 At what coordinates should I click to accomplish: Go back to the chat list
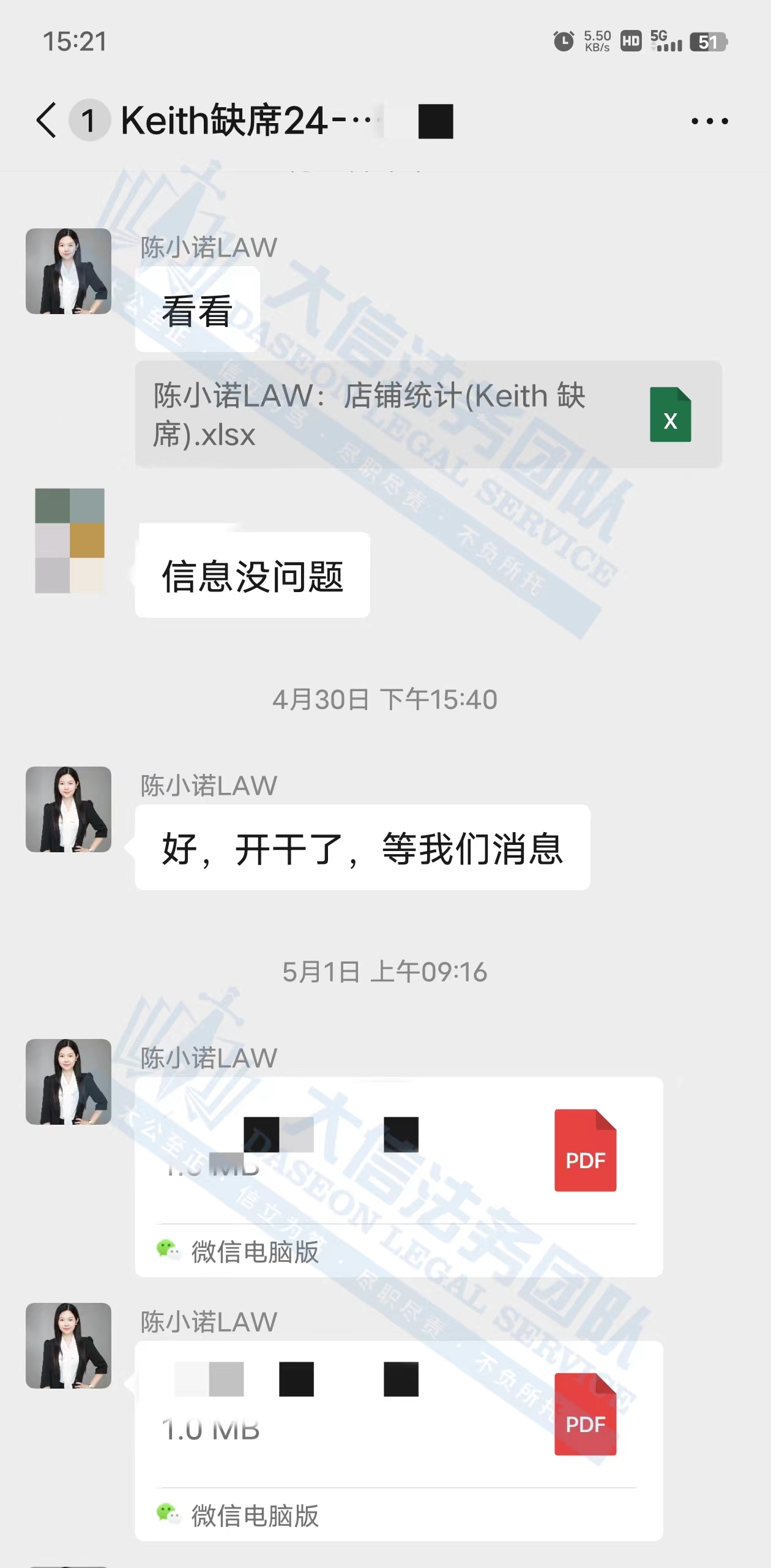pos(47,120)
